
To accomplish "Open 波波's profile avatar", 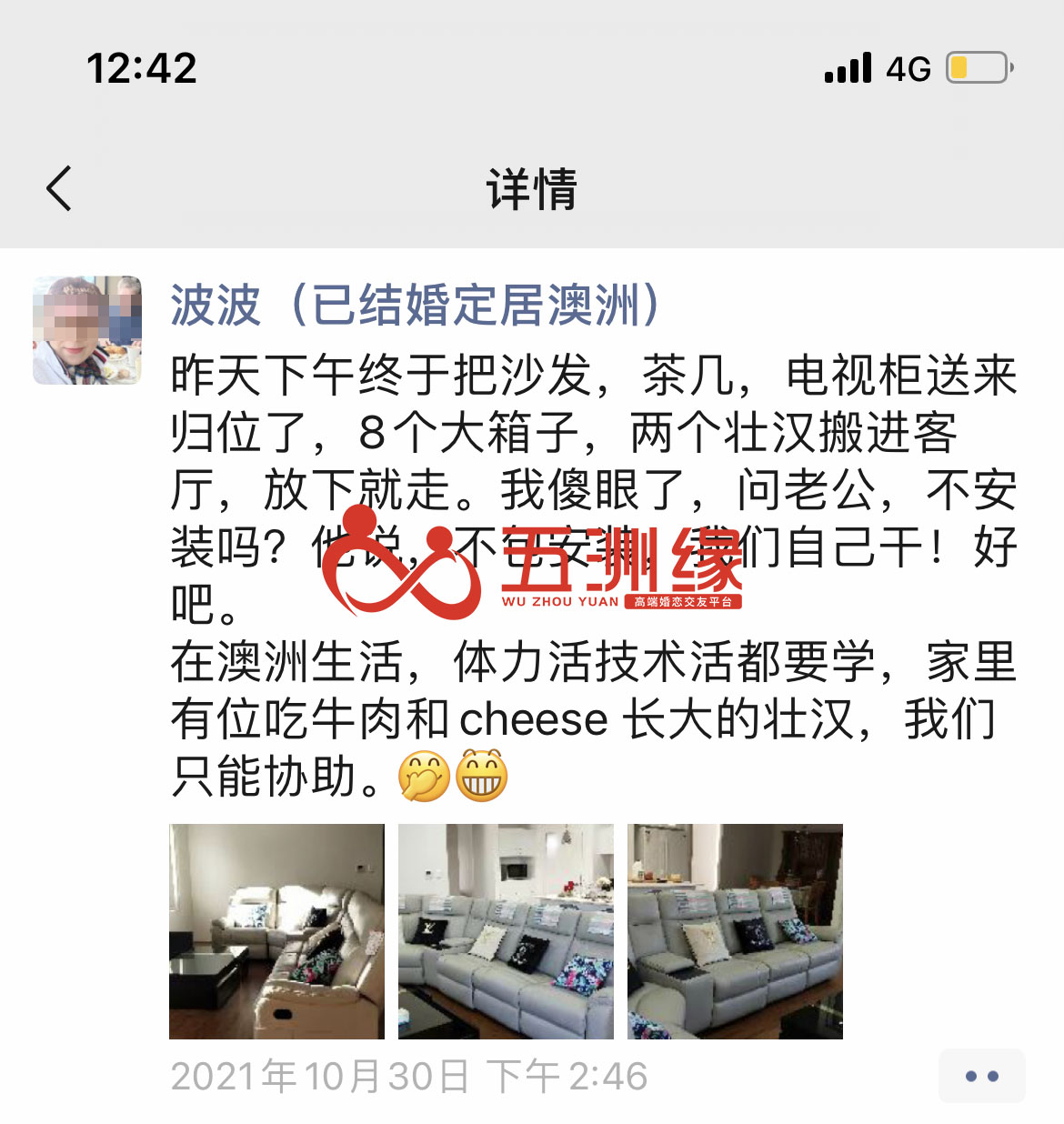I will [x=87, y=330].
